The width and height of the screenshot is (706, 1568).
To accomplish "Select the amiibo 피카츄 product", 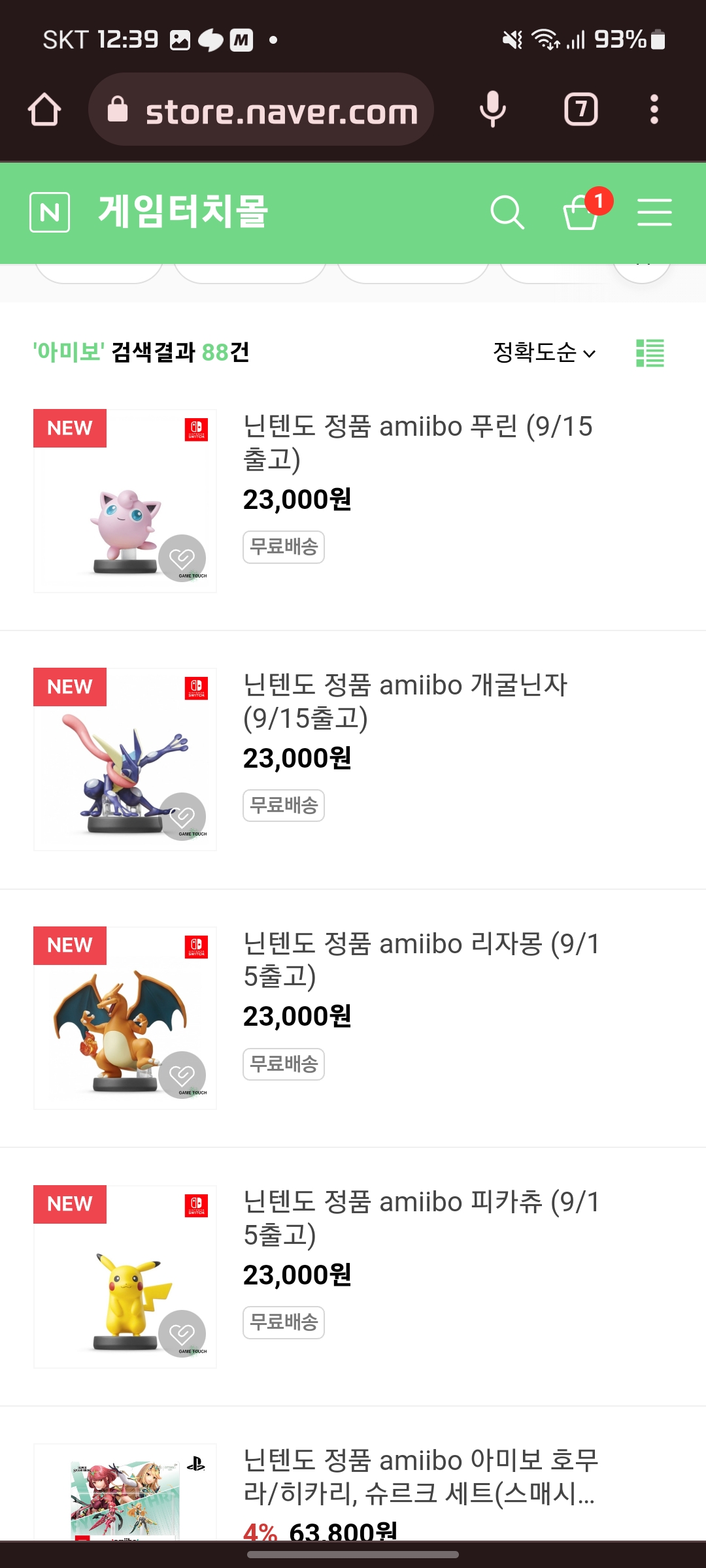I will pyautogui.click(x=421, y=1217).
